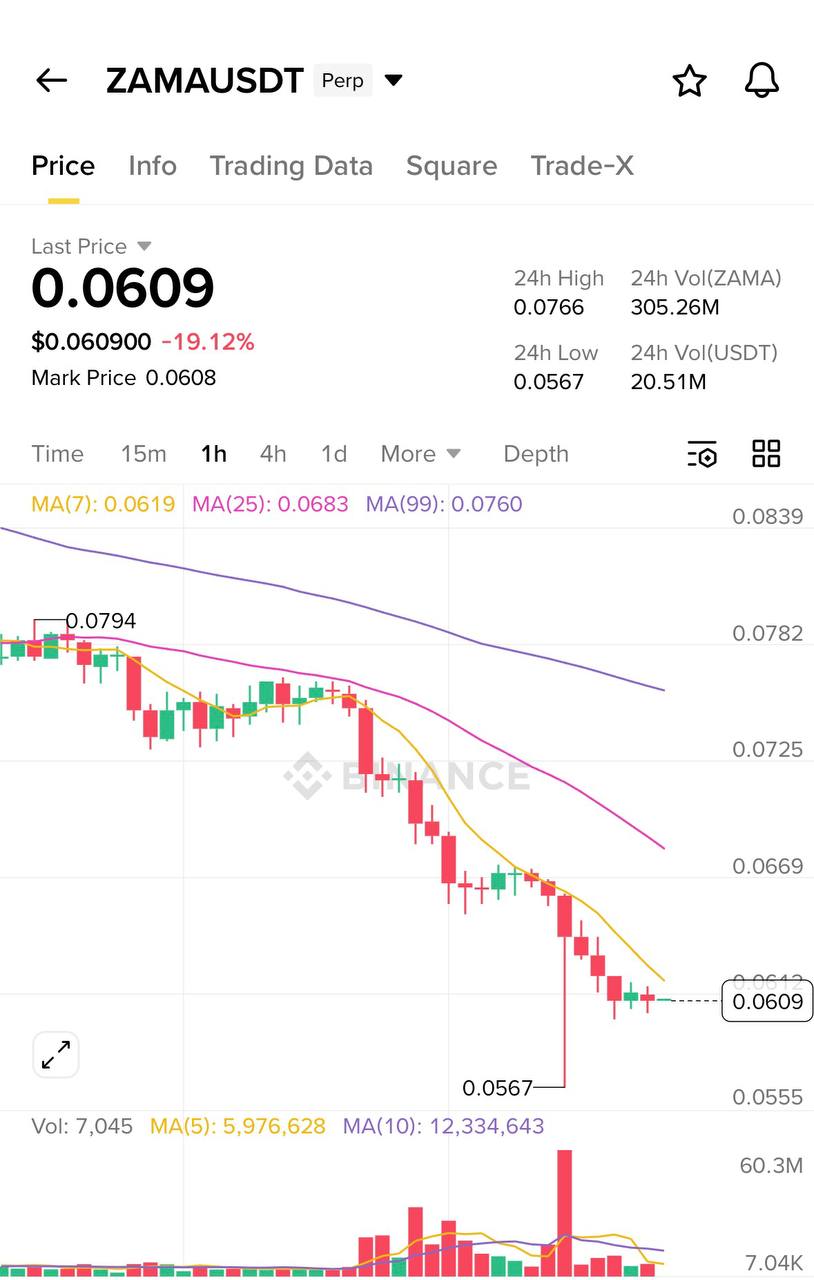Select the 1d chart interval
This screenshot has width=814, height=1280.
coord(334,454)
